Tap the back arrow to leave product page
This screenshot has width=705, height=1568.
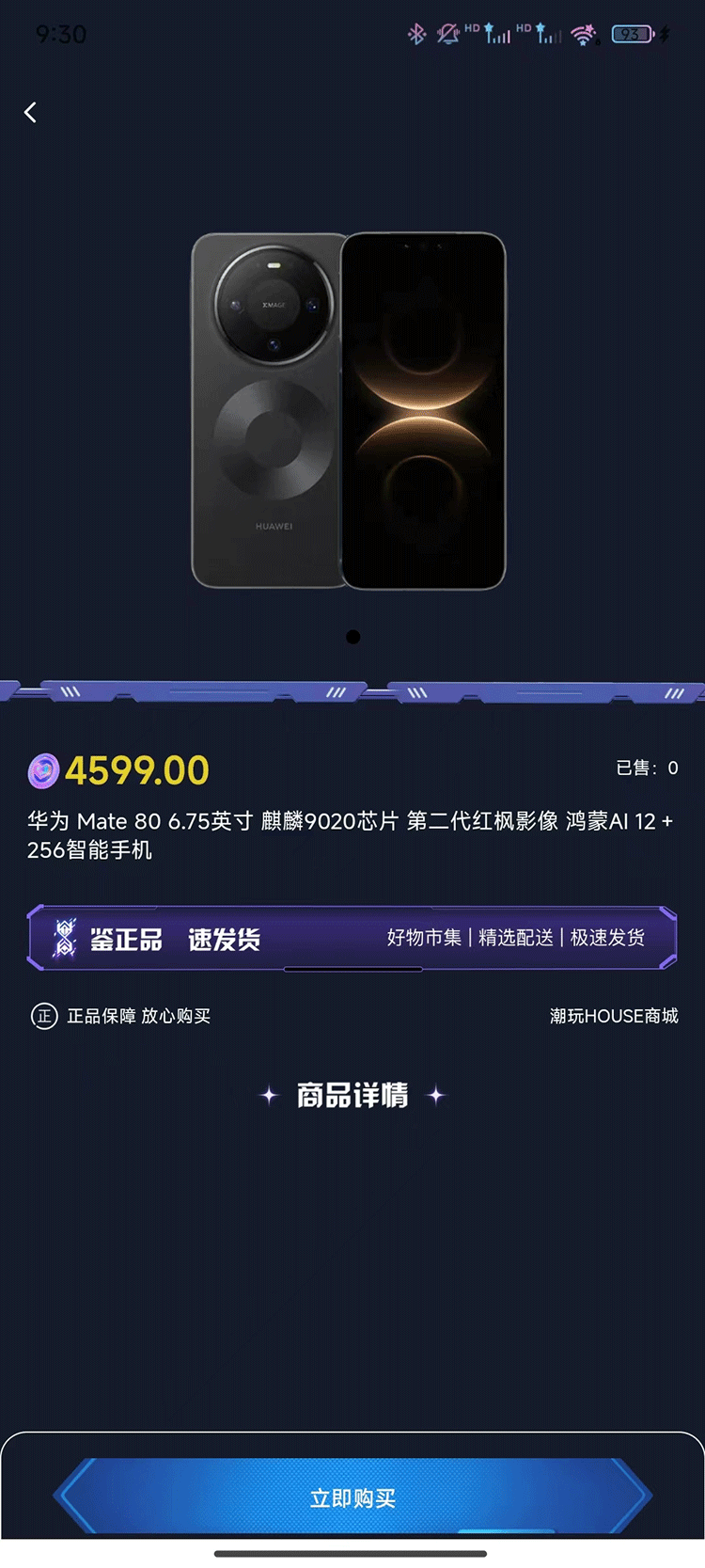point(29,112)
